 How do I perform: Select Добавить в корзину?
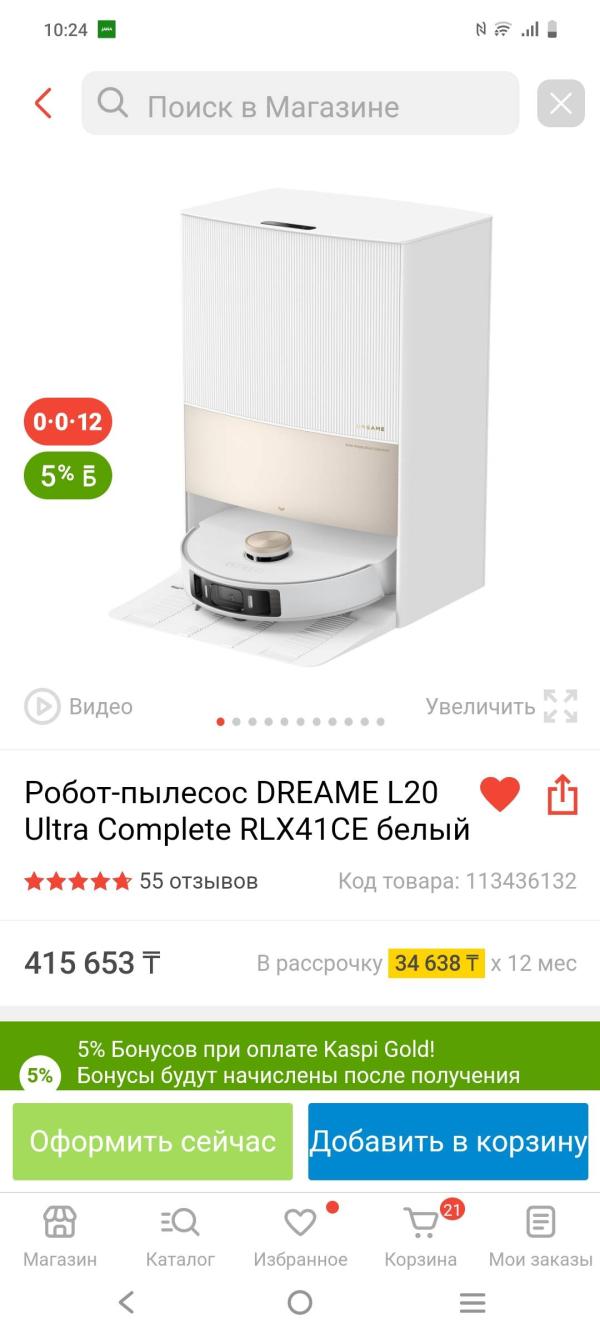[448, 1141]
